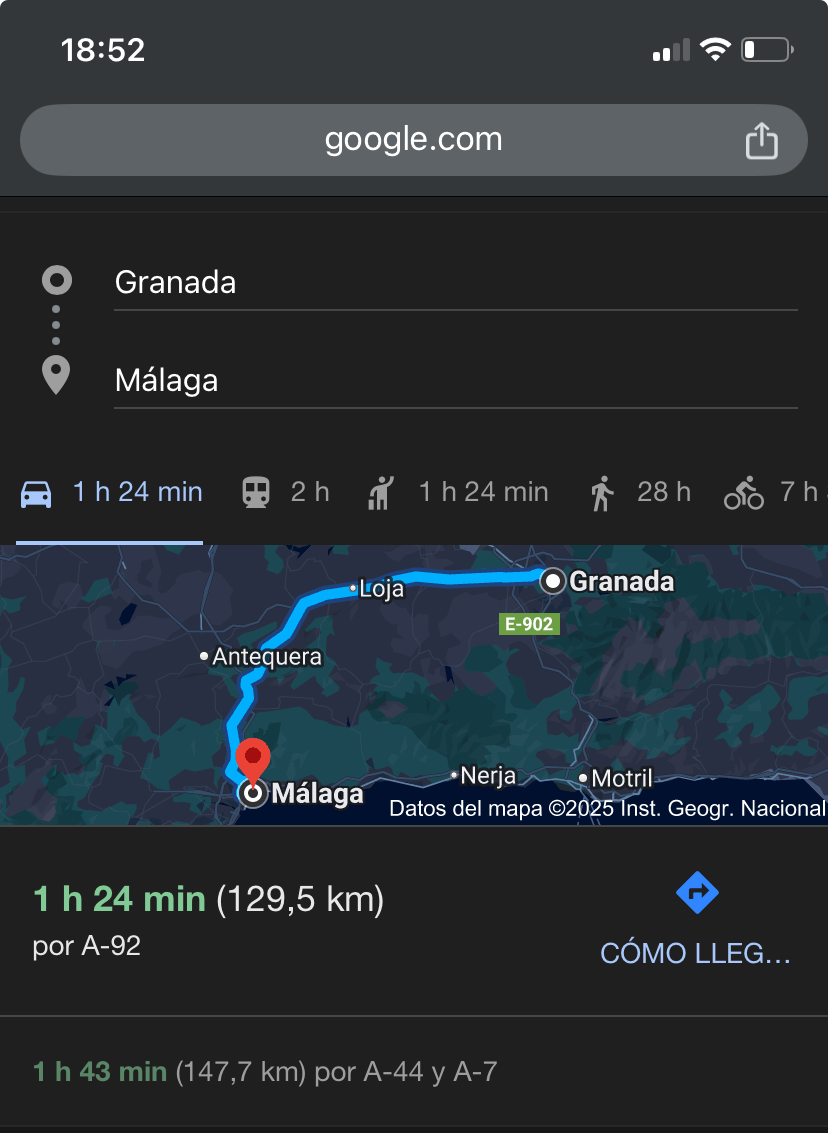Tap the origin circle icon beside Granada
Image resolution: width=828 pixels, height=1133 pixels.
point(56,280)
